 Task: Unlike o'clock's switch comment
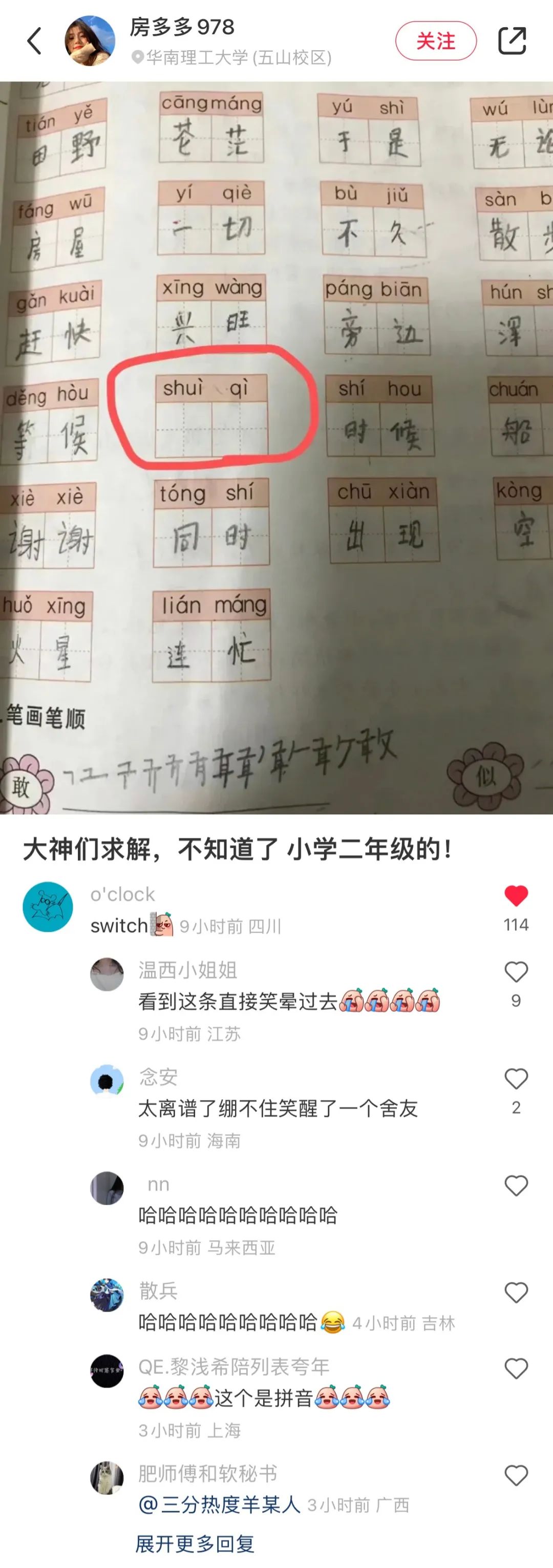point(516,896)
